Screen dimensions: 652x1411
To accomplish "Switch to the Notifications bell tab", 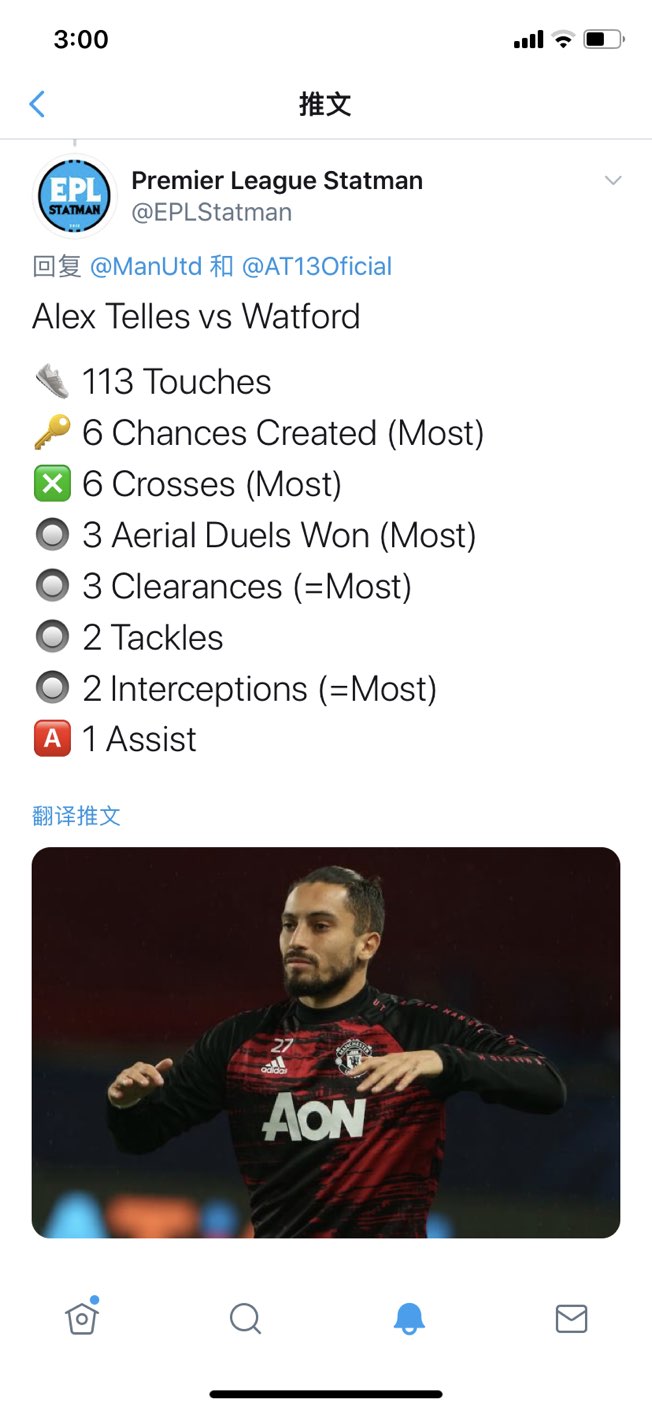I will click(x=408, y=1319).
